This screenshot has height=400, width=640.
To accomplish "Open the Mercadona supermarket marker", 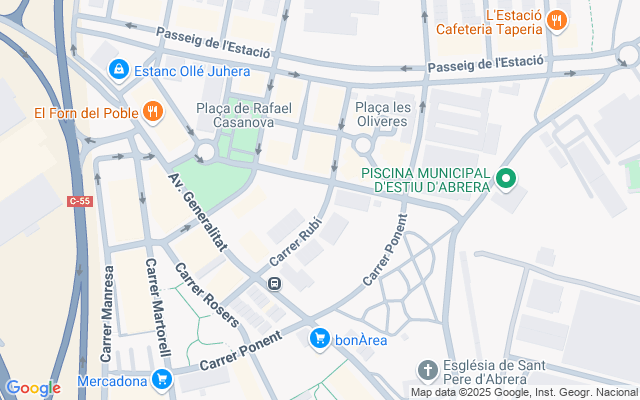I will (162, 379).
